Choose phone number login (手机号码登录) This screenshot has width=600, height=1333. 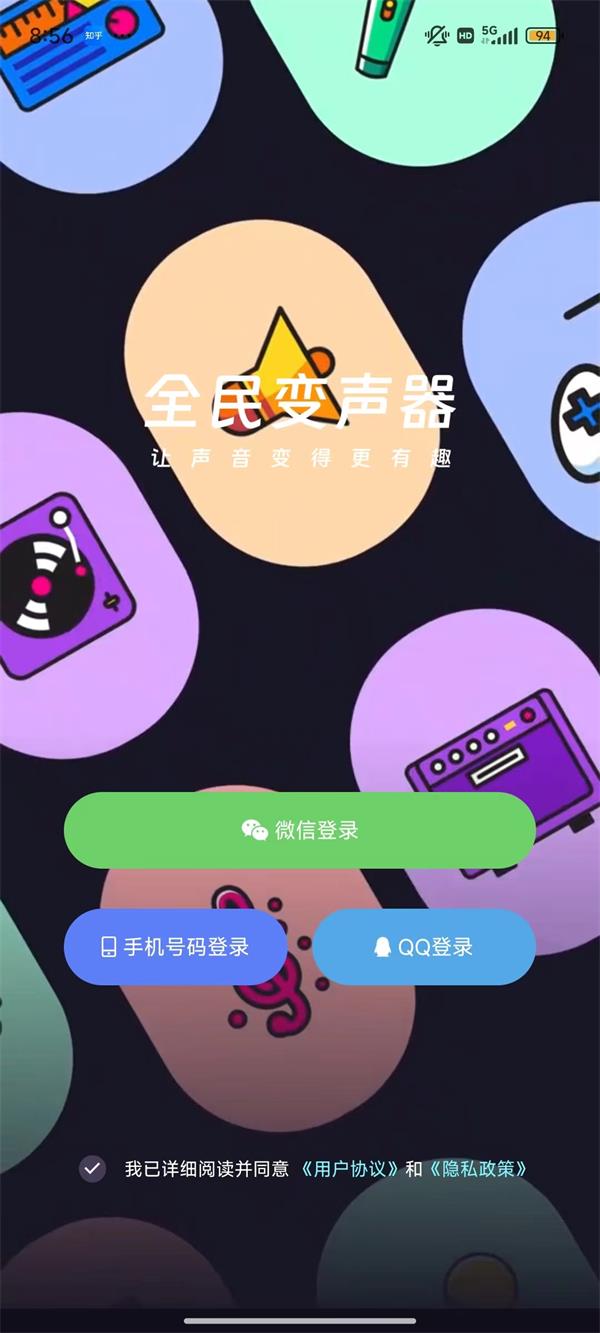click(x=175, y=947)
